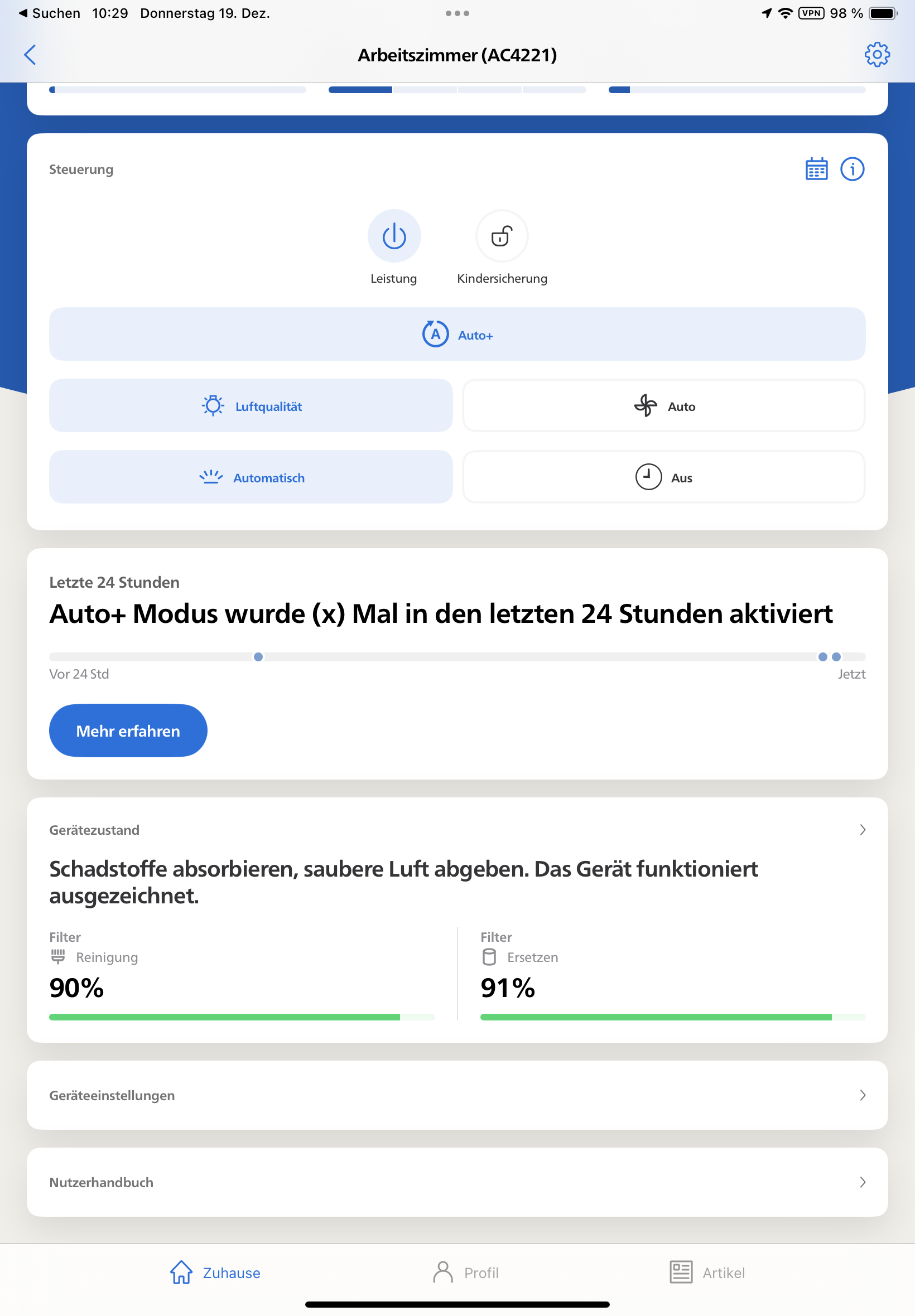Open Geräteeinstellungen
This screenshot has width=915, height=1316.
(457, 1095)
